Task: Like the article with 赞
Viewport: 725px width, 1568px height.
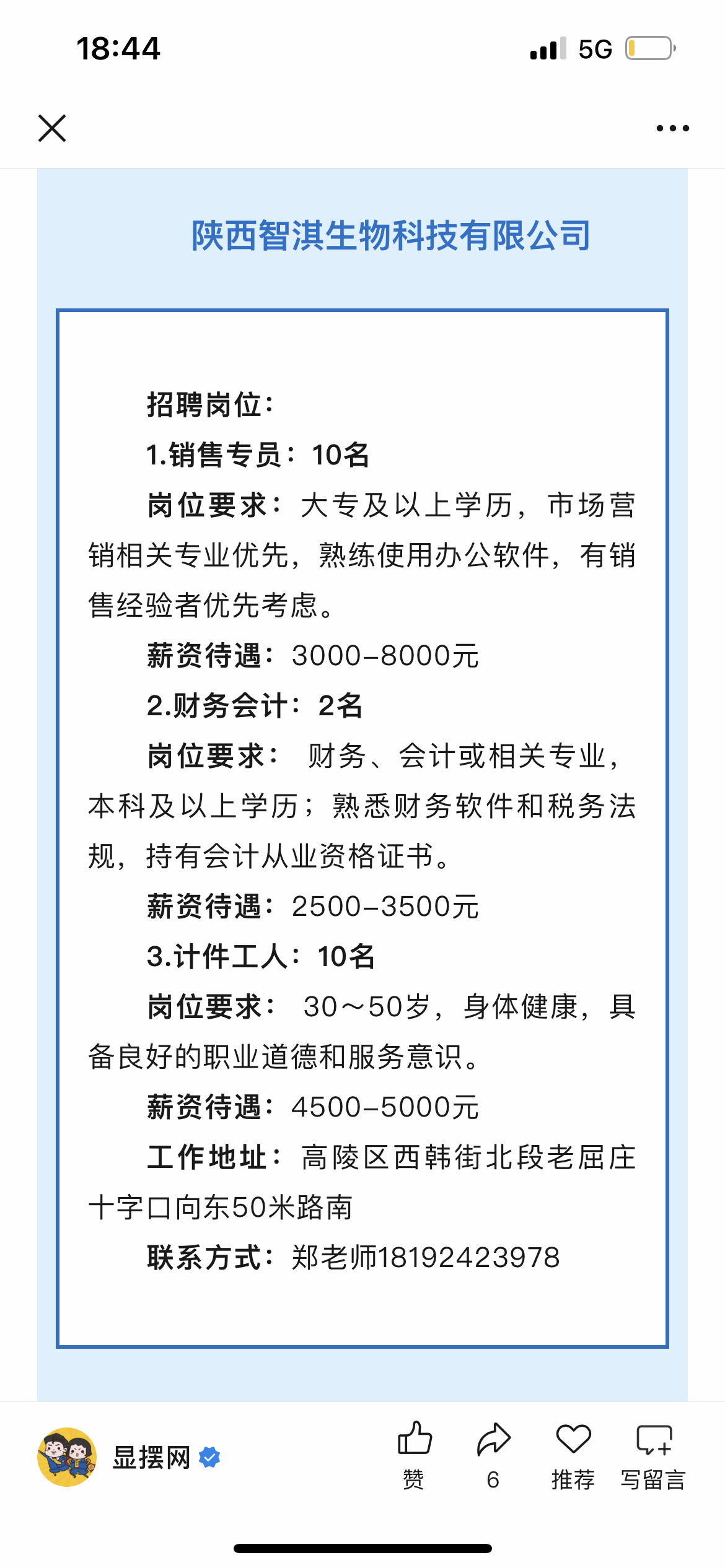Action: 414,1455
